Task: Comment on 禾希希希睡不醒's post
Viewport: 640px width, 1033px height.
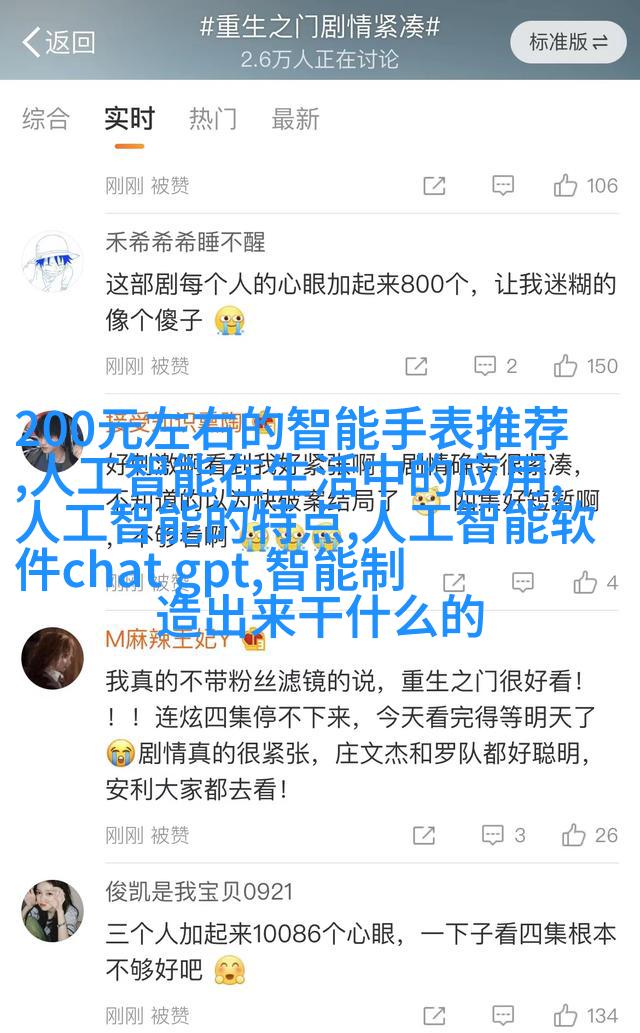Action: pos(496,366)
